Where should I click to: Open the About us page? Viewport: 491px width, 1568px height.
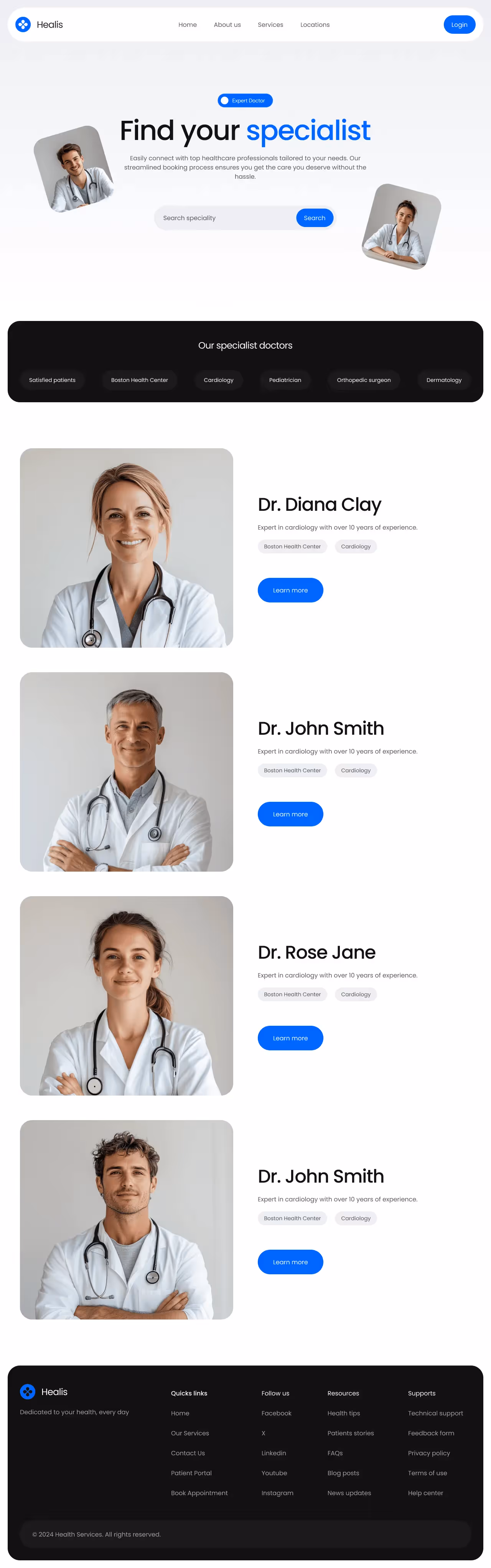pos(227,25)
